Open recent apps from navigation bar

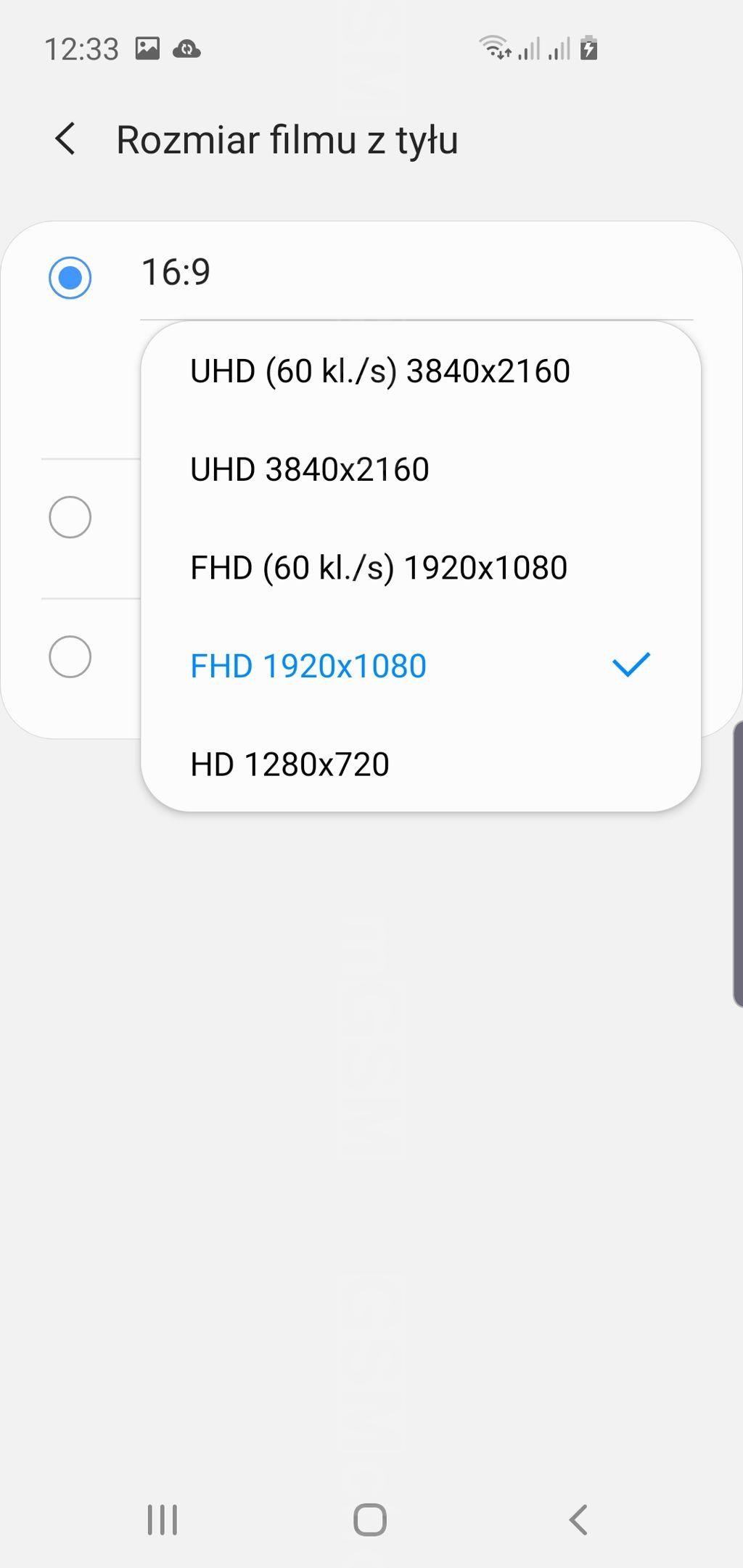(x=163, y=1520)
